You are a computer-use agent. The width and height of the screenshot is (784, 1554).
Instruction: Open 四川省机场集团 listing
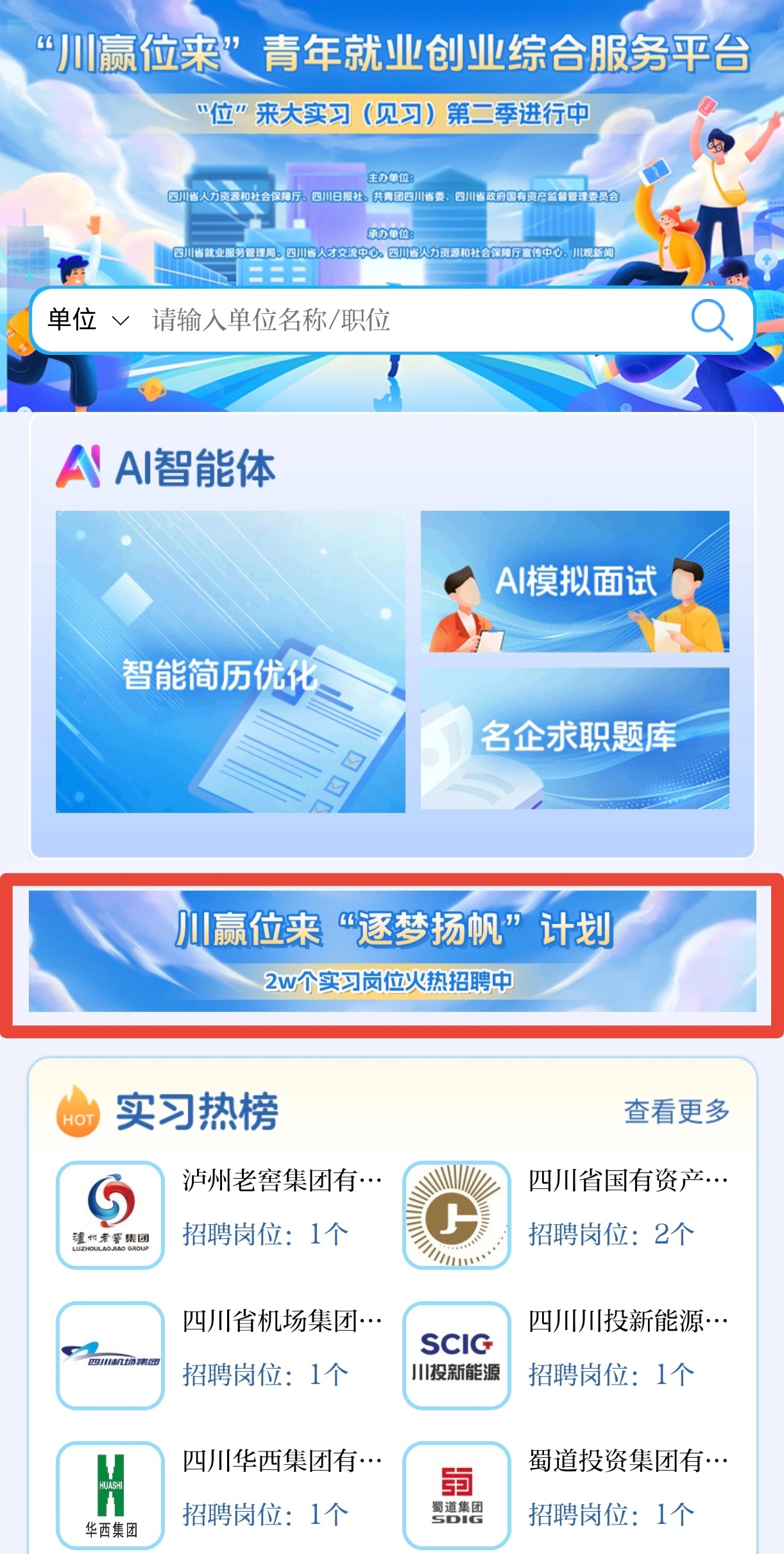[x=221, y=1355]
